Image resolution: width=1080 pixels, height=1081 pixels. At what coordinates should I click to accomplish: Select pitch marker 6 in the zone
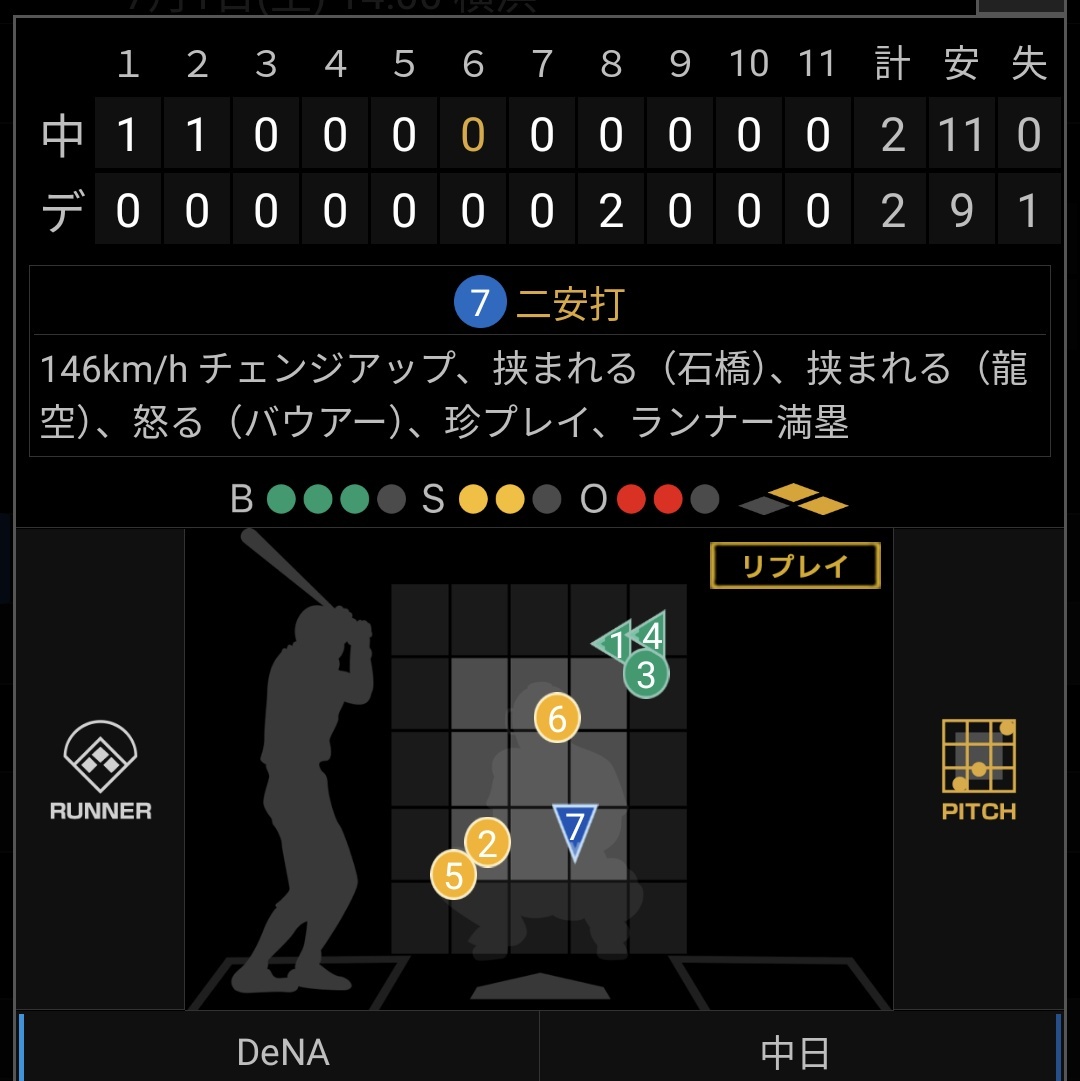coord(557,718)
